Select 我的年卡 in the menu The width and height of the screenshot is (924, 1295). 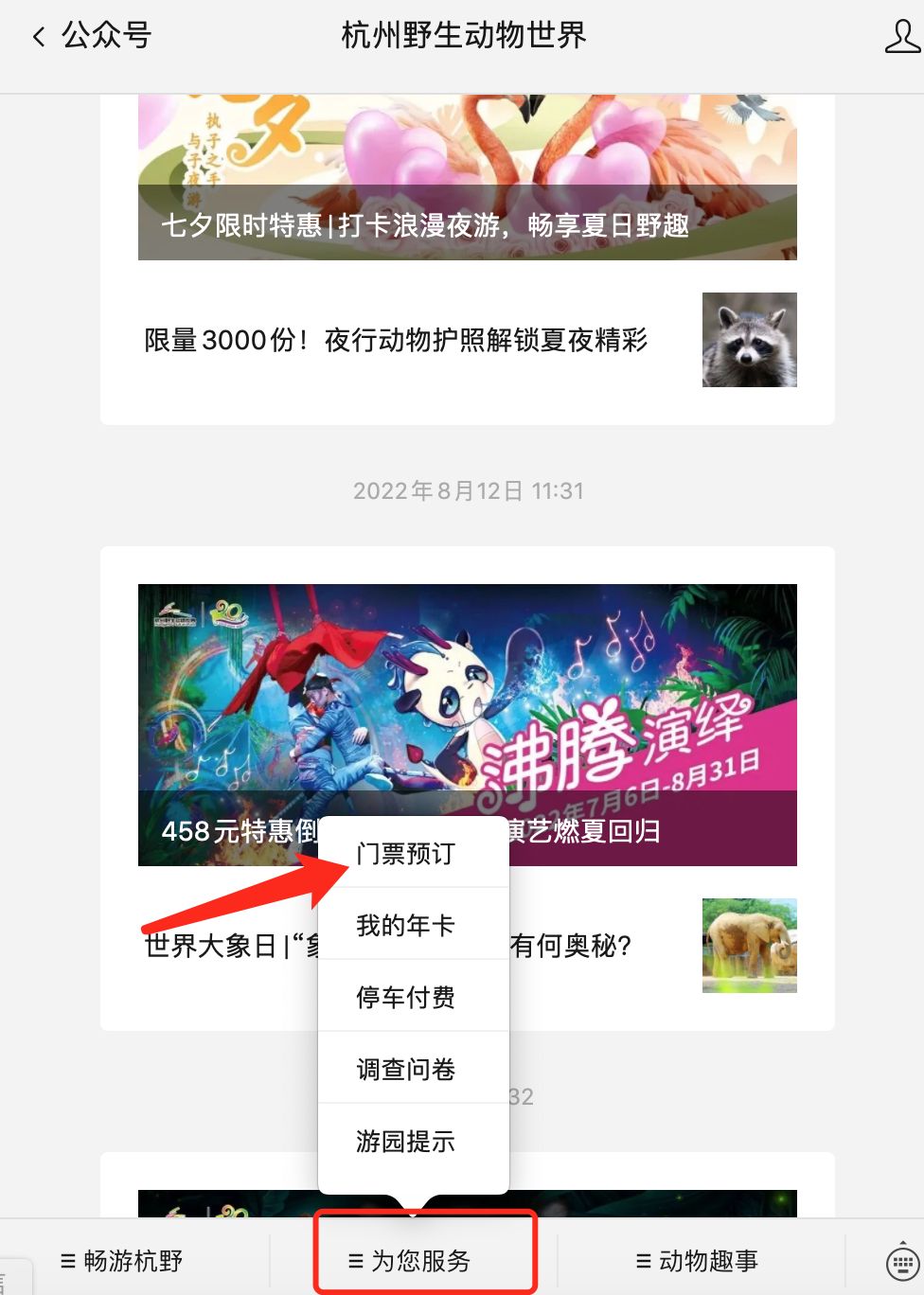point(406,926)
